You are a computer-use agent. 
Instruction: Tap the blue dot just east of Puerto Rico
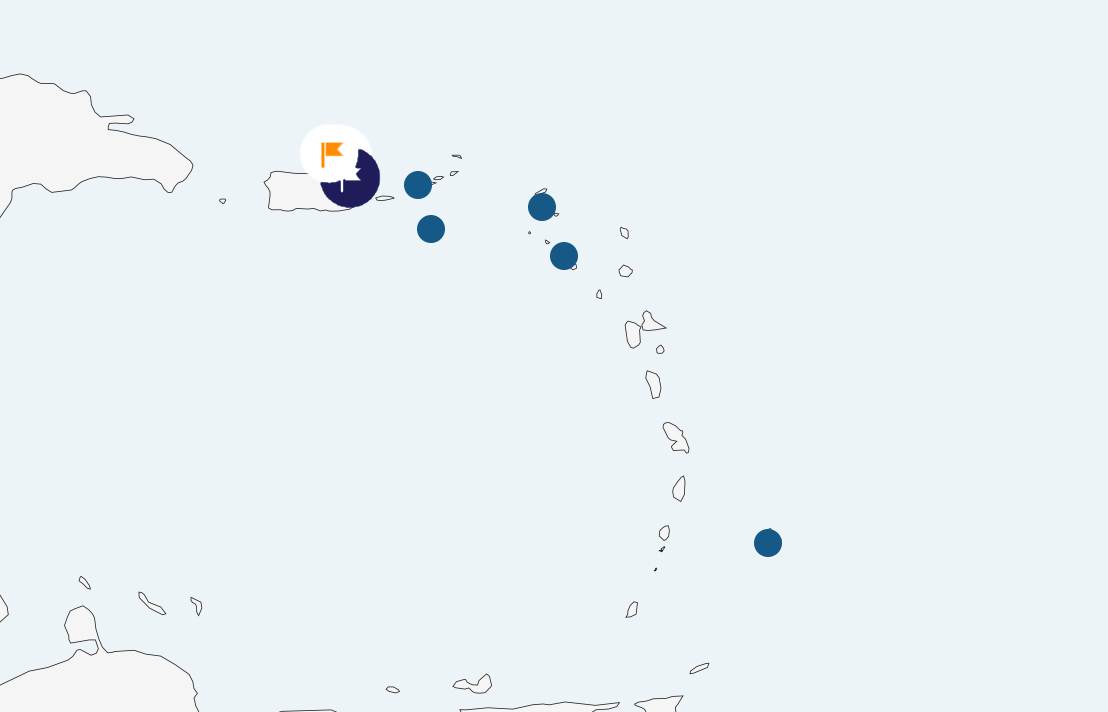pos(418,185)
